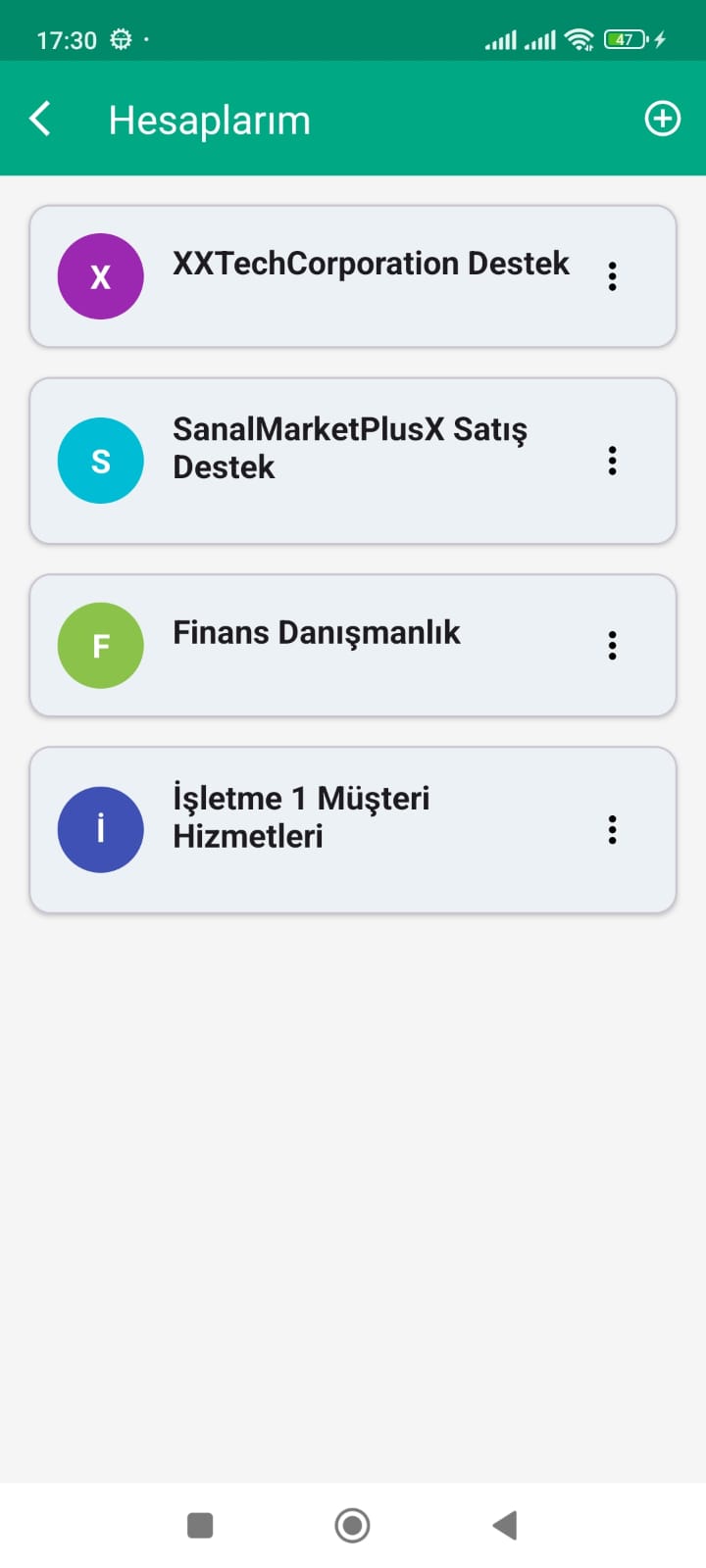Open İşletme 1 Müşteri Hizmetleri account
This screenshot has height=1568, width=706.
(x=301, y=815)
